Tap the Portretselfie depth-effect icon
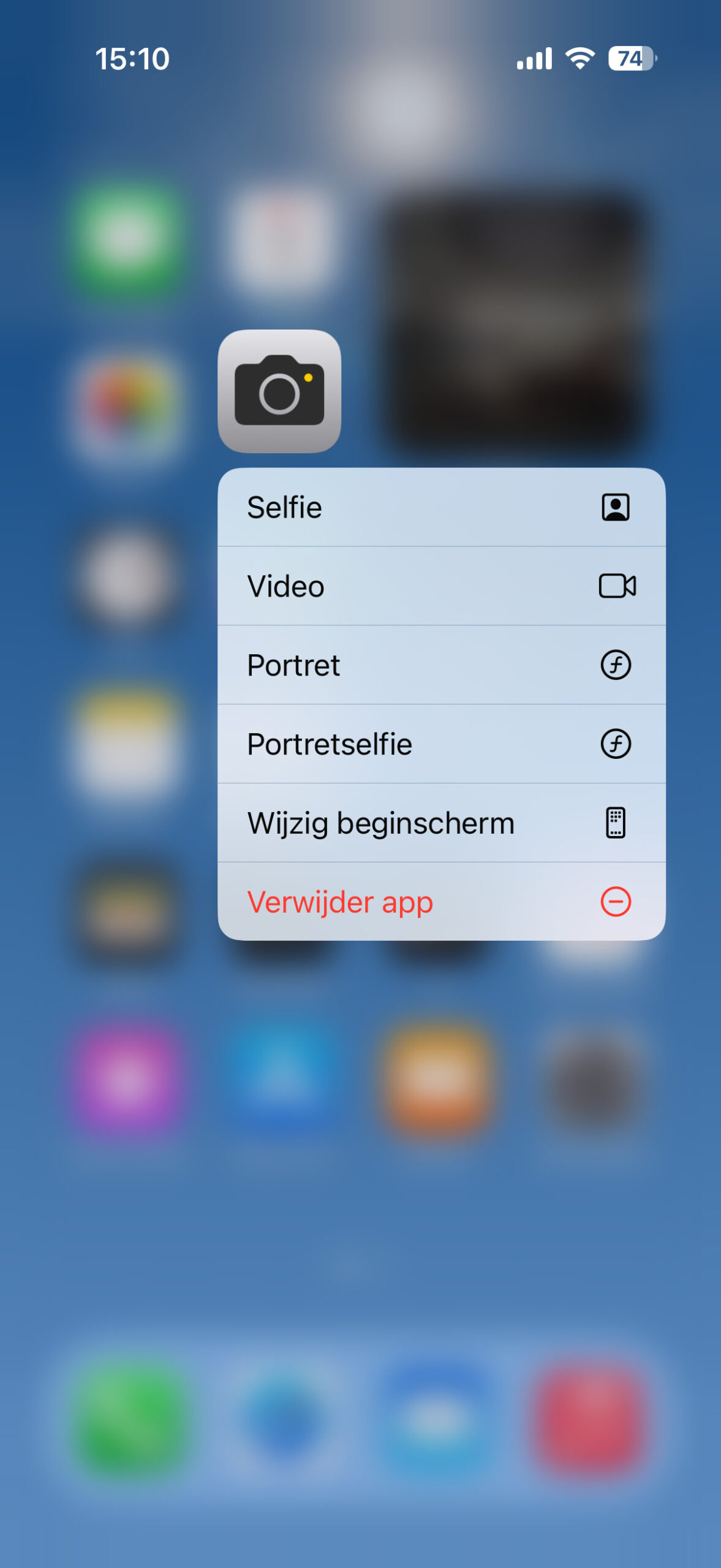 (616, 744)
